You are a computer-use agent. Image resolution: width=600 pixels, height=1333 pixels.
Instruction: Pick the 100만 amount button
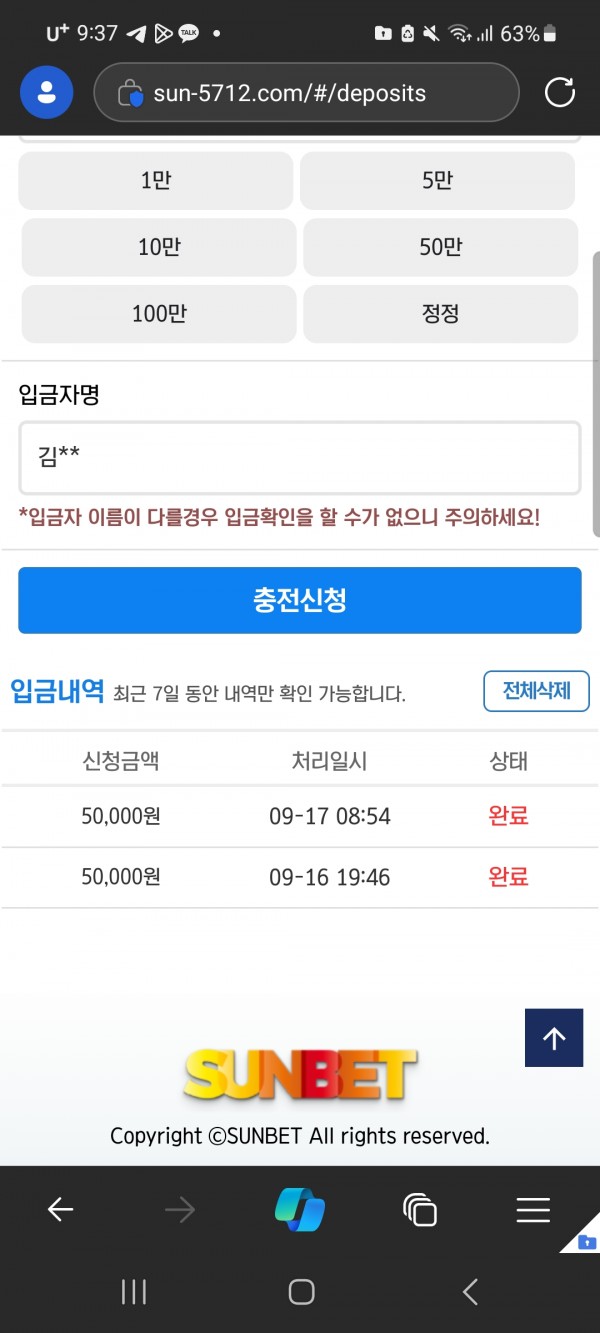point(159,314)
